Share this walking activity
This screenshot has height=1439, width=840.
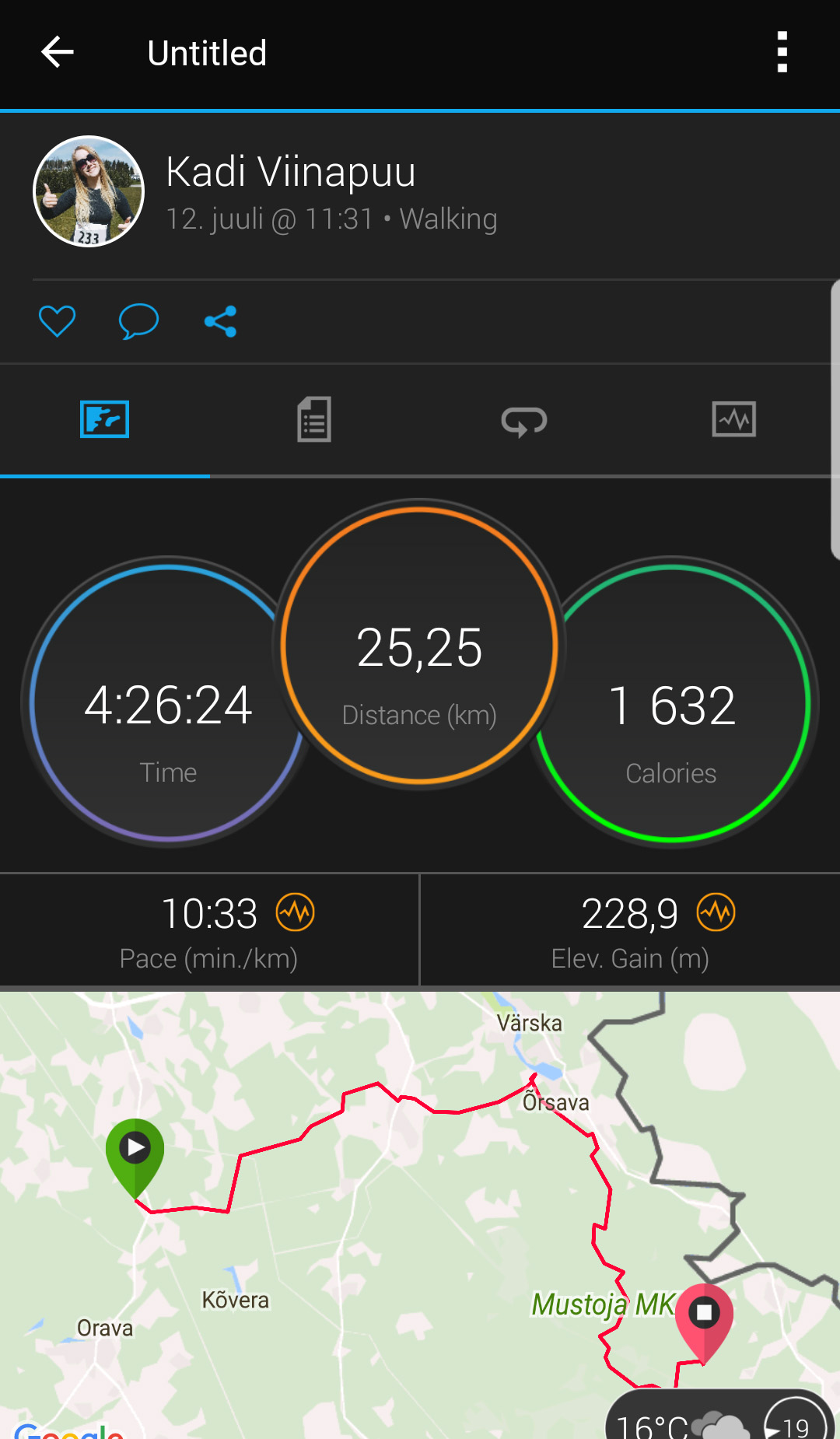click(x=220, y=321)
